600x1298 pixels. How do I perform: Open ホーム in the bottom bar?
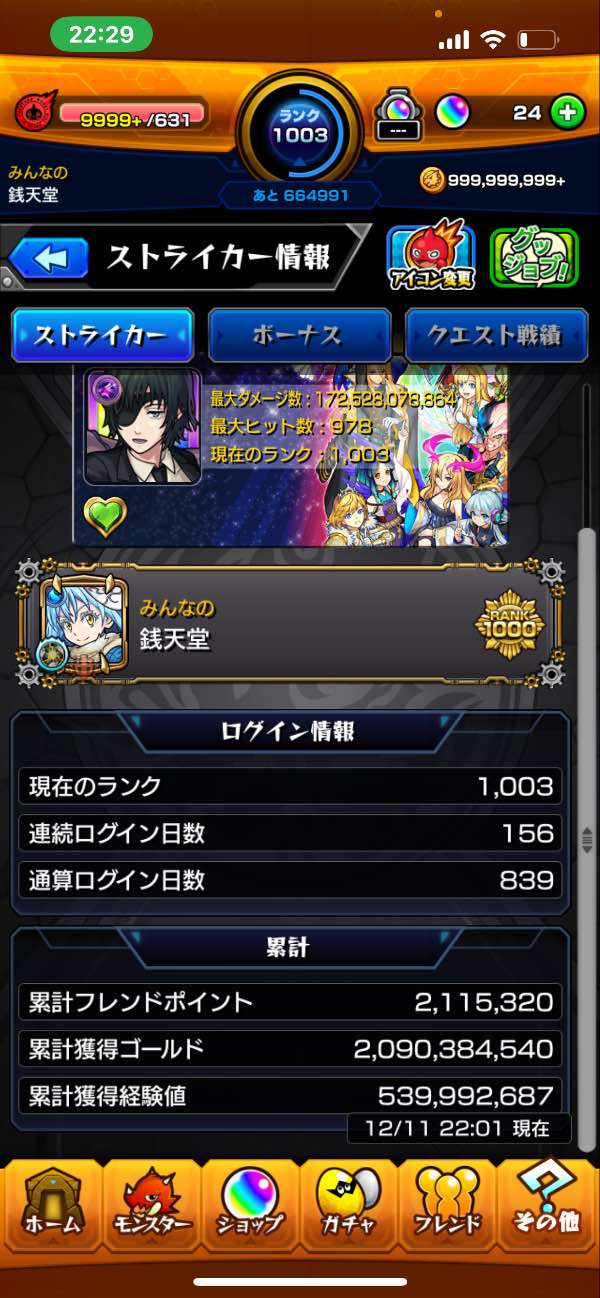pyautogui.click(x=52, y=1204)
